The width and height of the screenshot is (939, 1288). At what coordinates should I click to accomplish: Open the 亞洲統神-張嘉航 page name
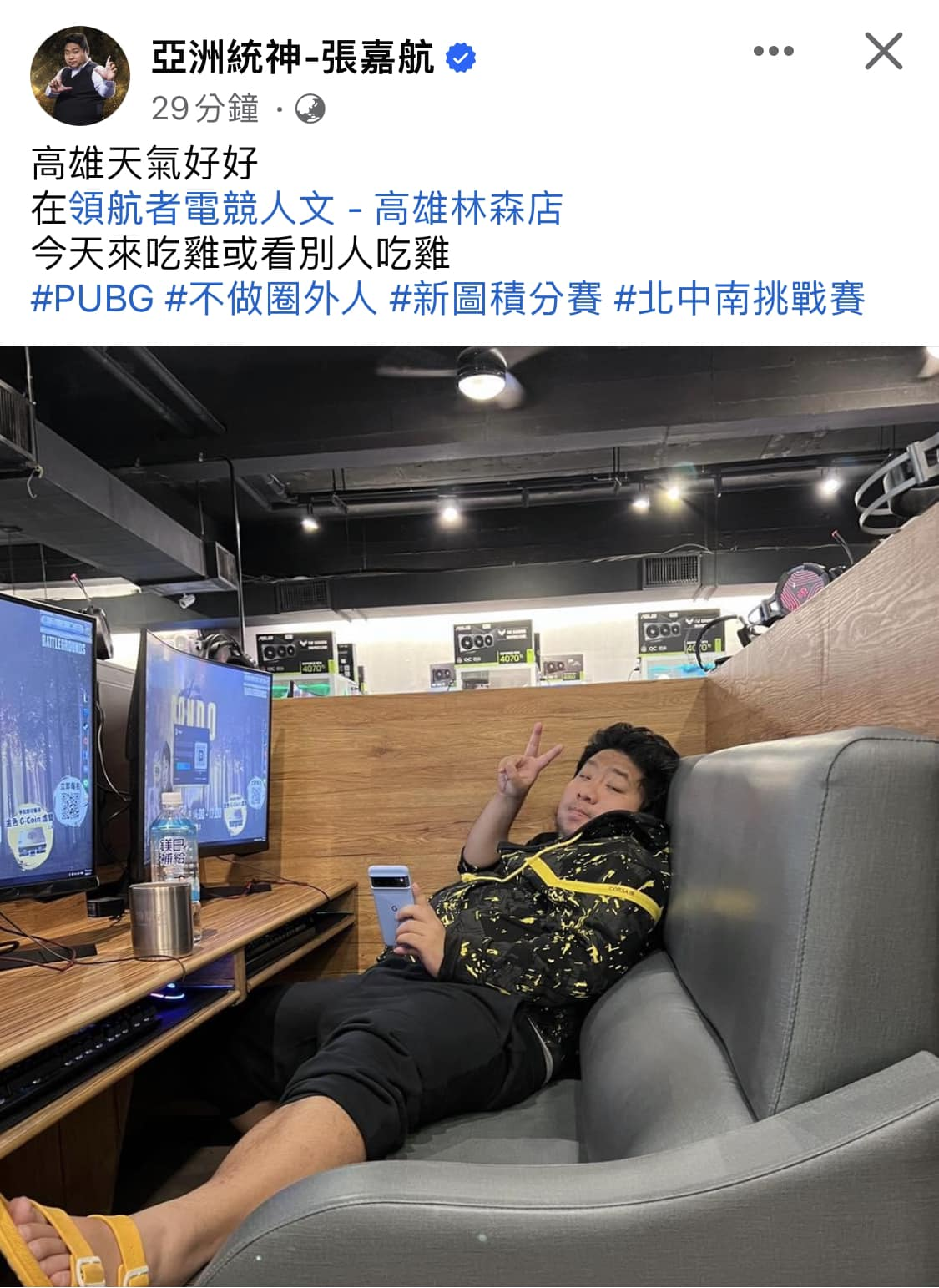tap(293, 58)
